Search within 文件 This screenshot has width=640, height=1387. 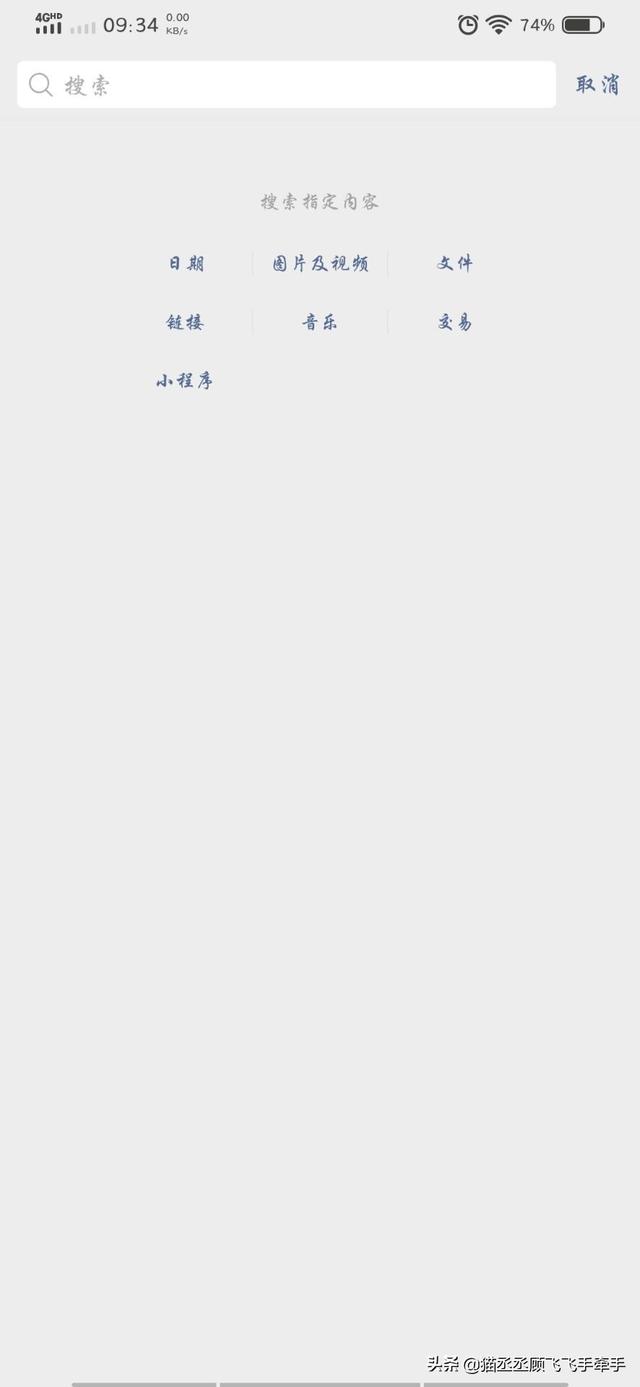click(455, 264)
